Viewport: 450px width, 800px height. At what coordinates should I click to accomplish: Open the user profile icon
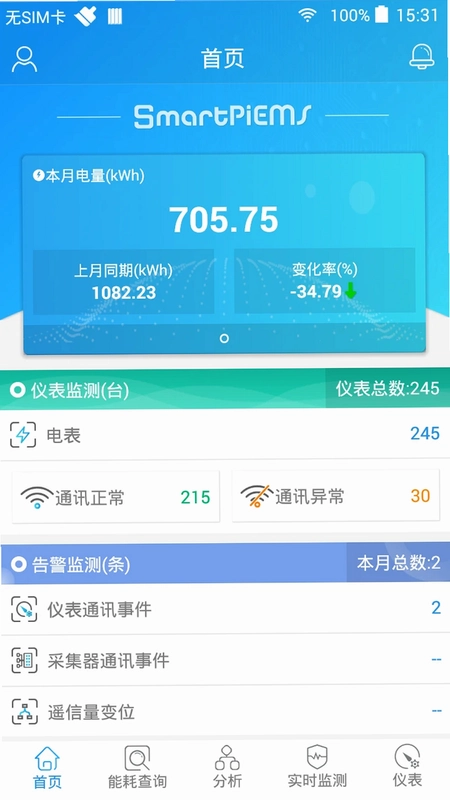tap(24, 59)
